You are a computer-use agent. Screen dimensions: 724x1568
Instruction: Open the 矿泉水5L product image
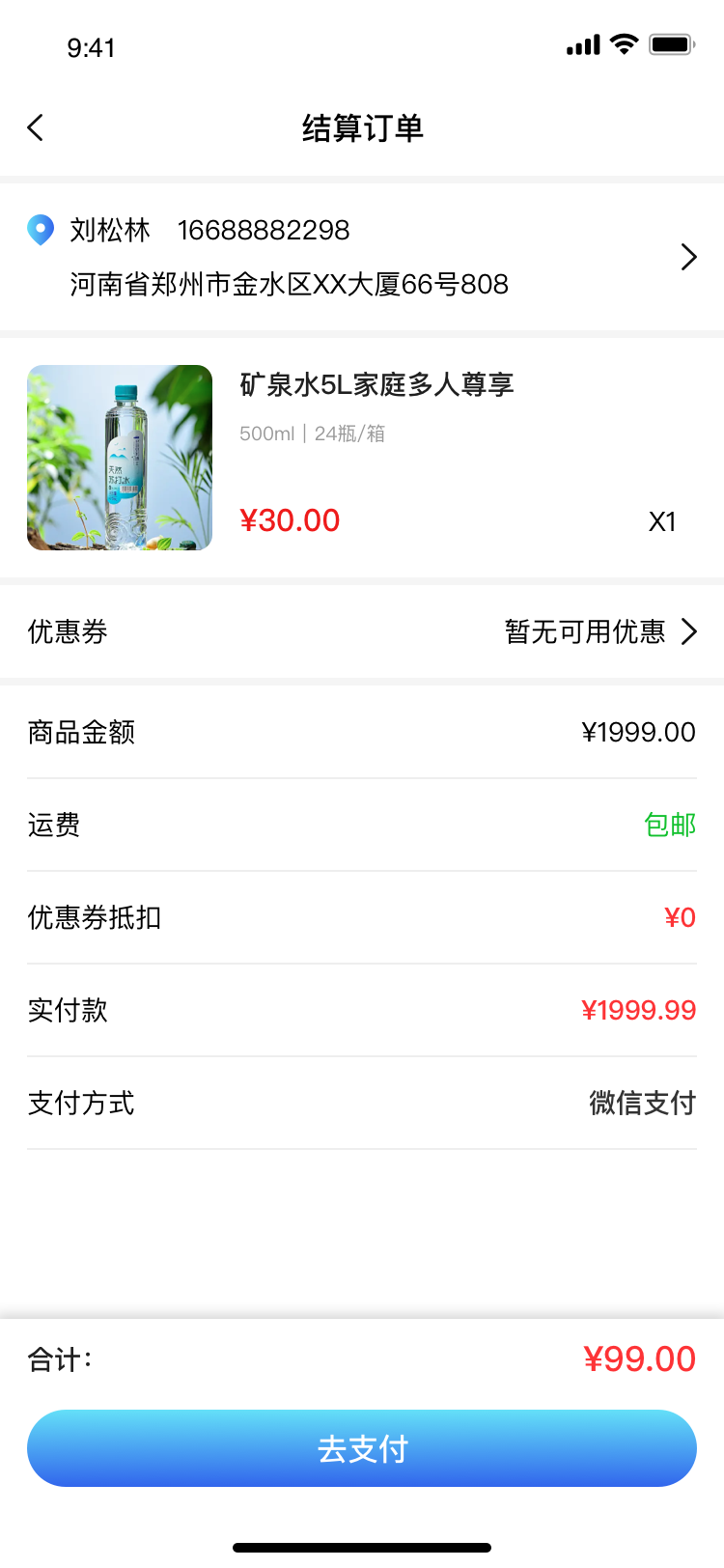pos(120,458)
